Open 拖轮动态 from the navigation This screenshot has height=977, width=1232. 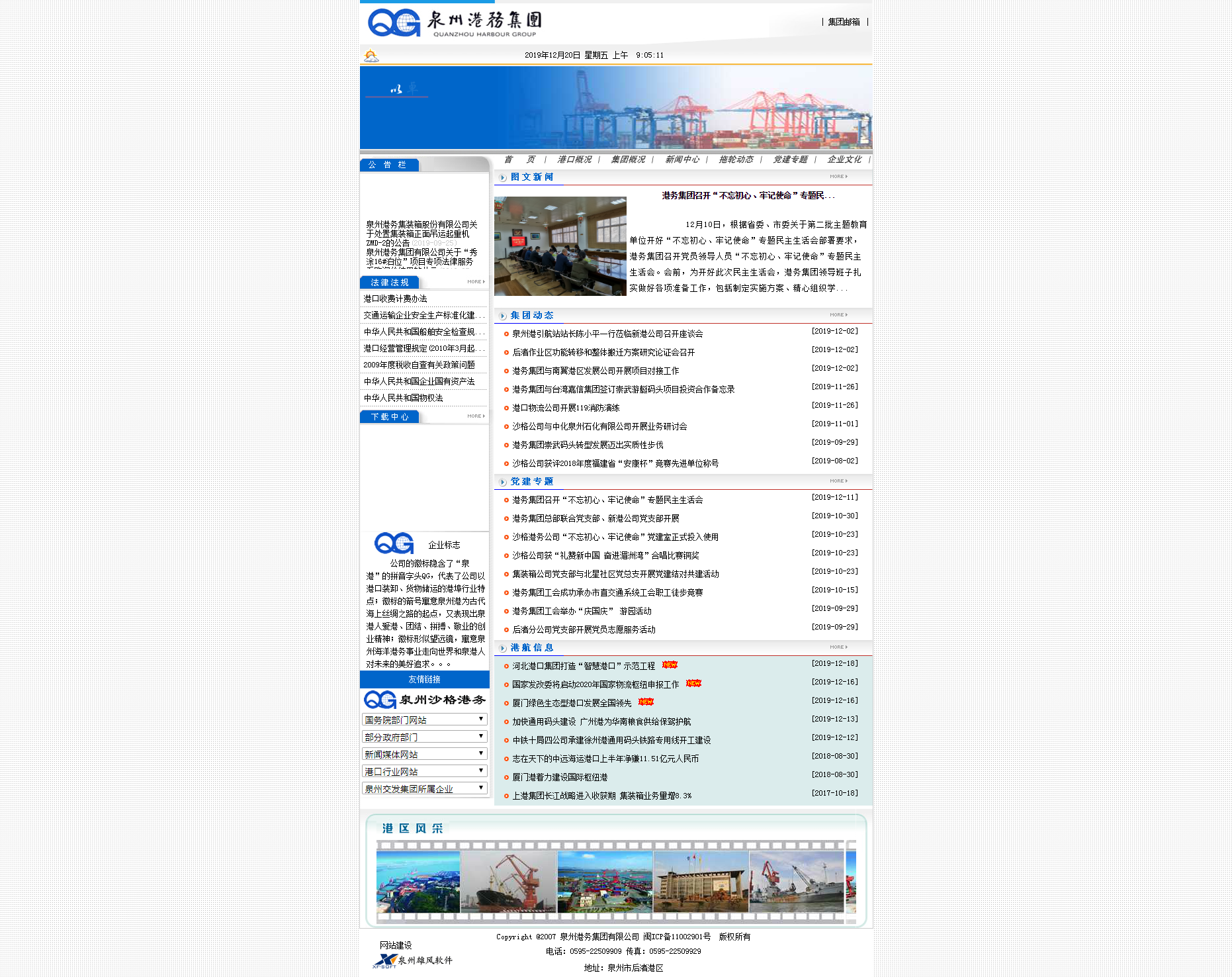[x=736, y=160]
